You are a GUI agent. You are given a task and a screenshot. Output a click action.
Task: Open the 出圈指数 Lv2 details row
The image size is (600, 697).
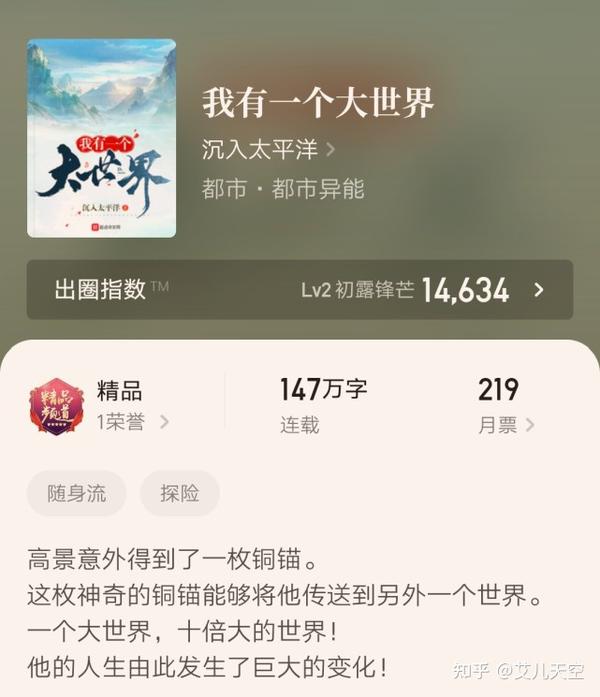(x=300, y=290)
